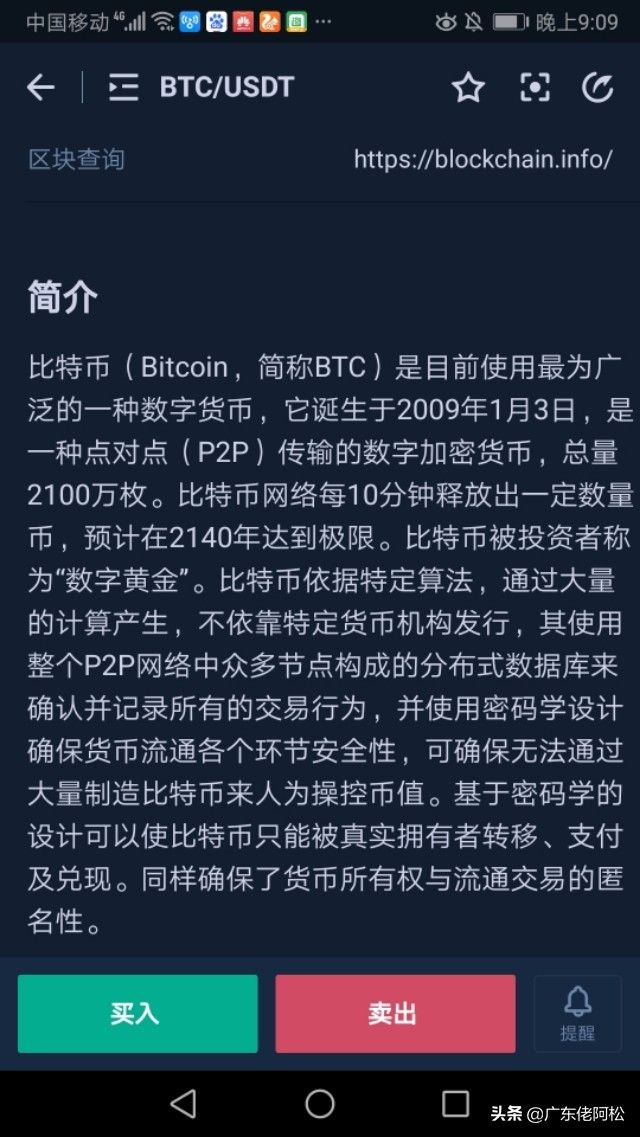Screen dimensions: 640x1137
Task: Go back using the top arrow
Action: pyautogui.click(x=40, y=88)
